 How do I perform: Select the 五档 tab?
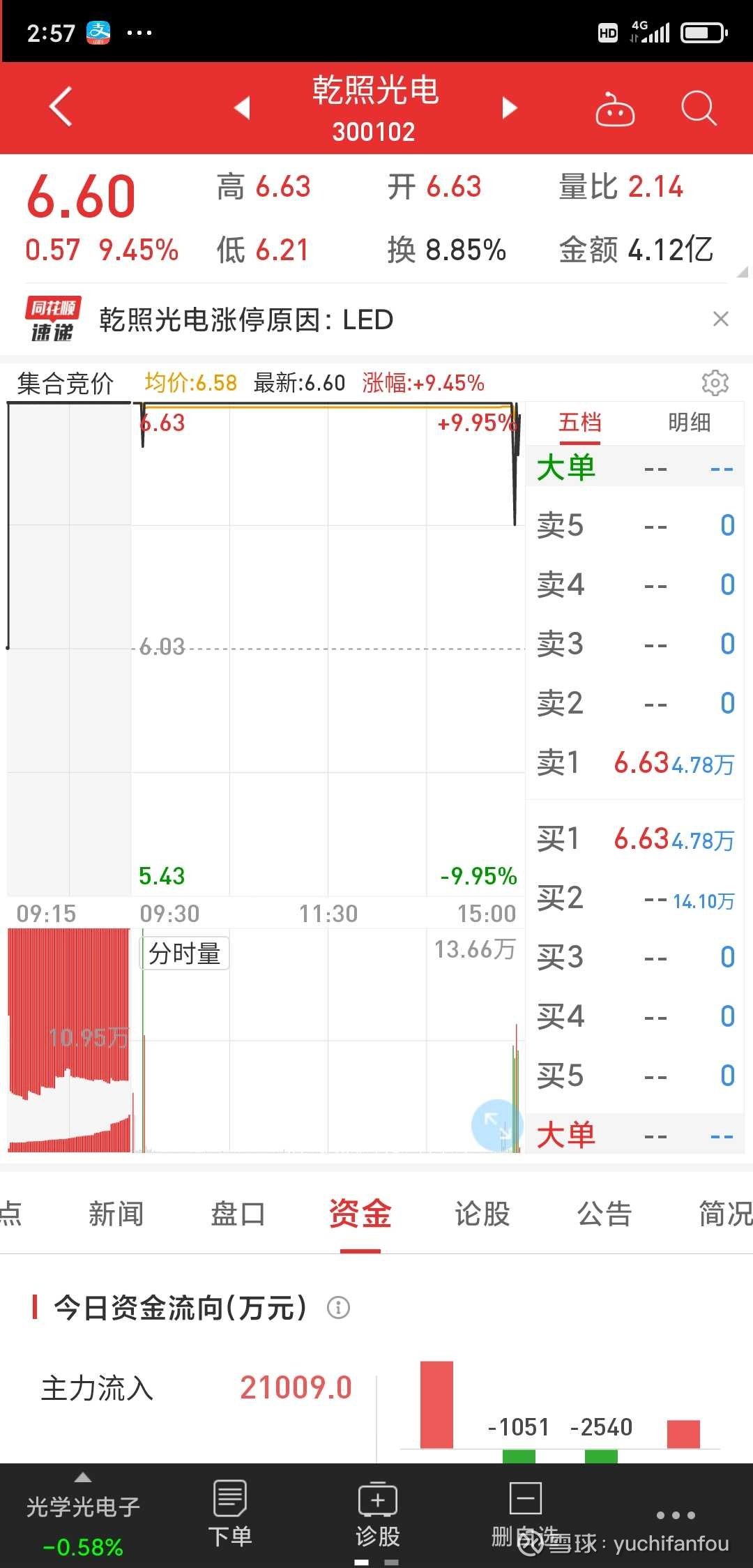(579, 422)
